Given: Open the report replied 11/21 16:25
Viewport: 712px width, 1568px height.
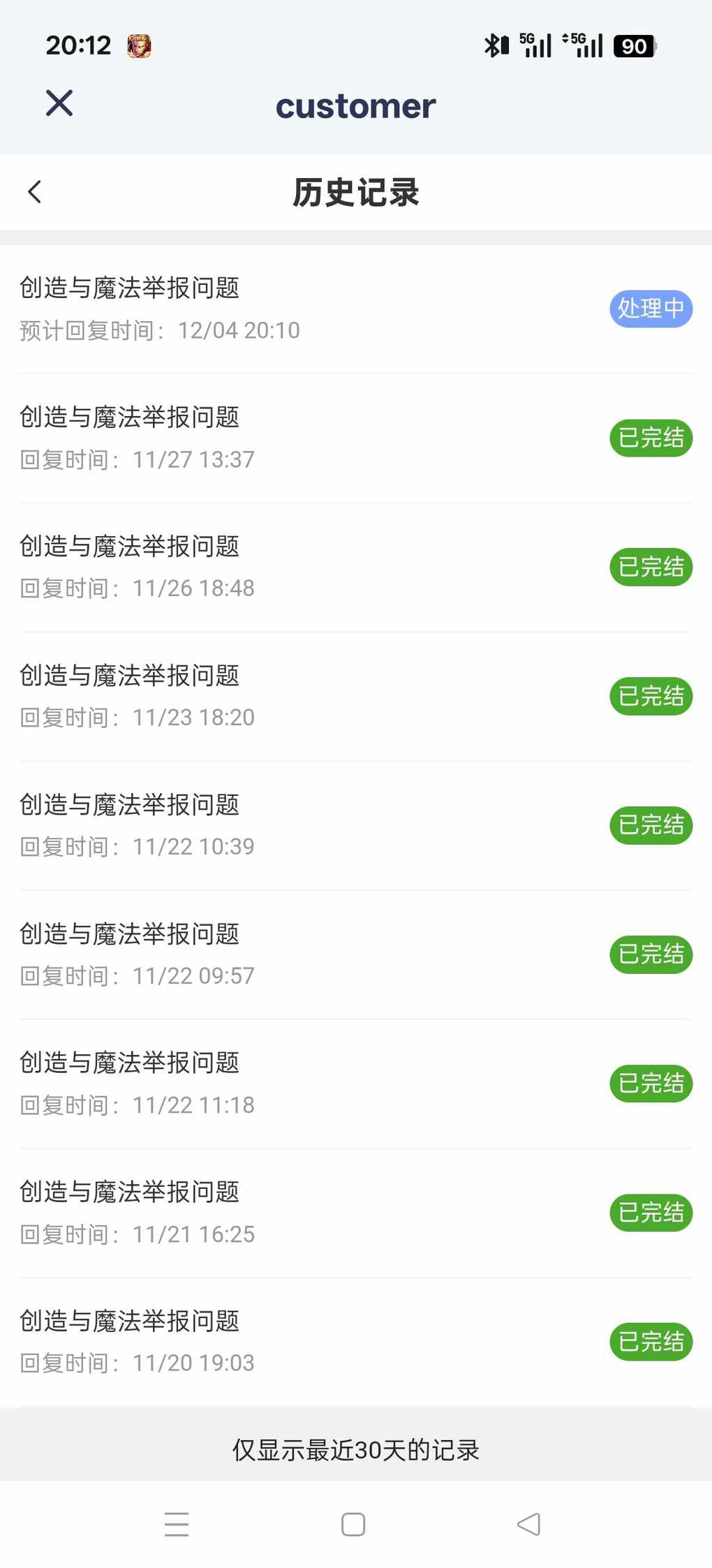Looking at the screenshot, I should click(x=355, y=1213).
